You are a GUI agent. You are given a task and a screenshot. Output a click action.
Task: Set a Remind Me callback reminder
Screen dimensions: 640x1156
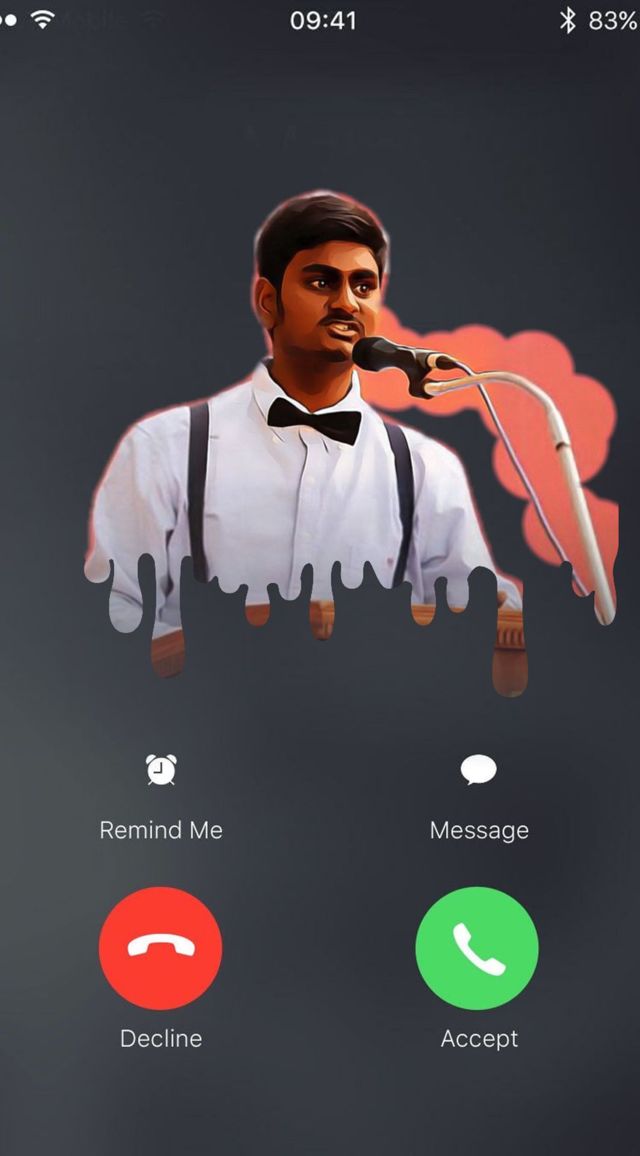pos(161,770)
